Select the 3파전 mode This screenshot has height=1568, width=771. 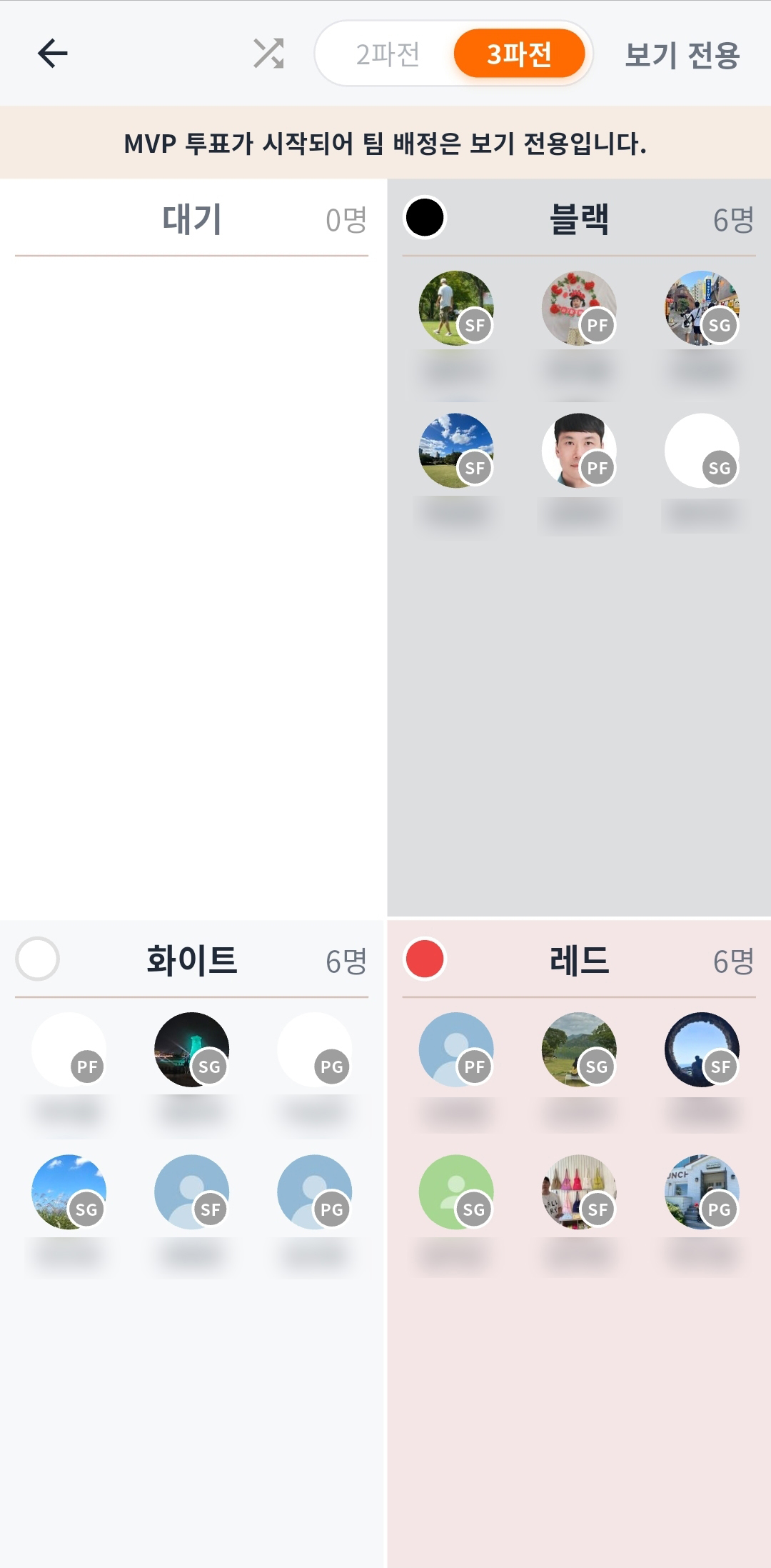click(519, 54)
